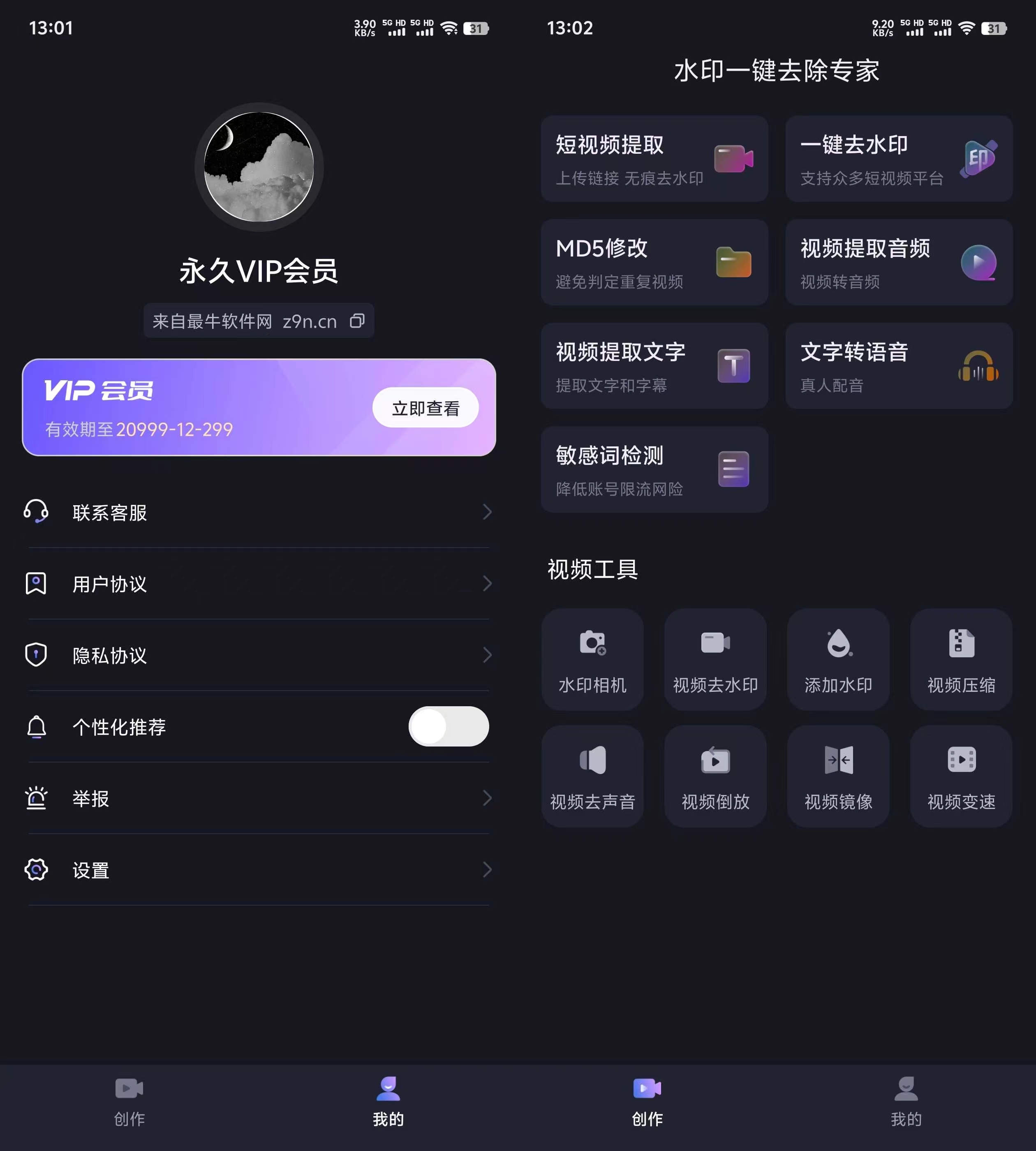Open the 视频提取音频 card
Viewport: 1036px width, 1151px height.
click(x=898, y=262)
